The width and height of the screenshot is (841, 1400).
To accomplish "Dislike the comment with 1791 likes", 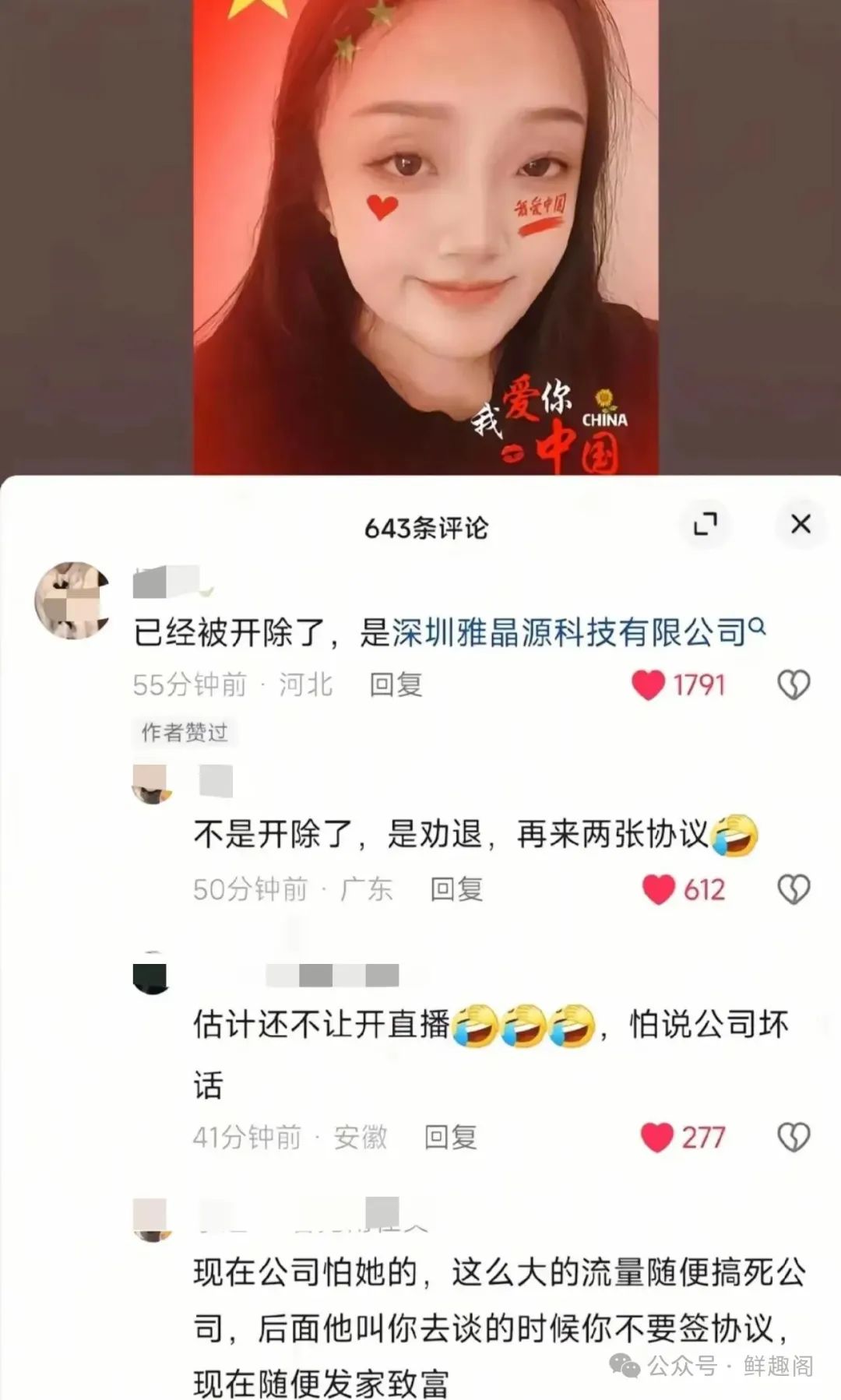I will [793, 684].
